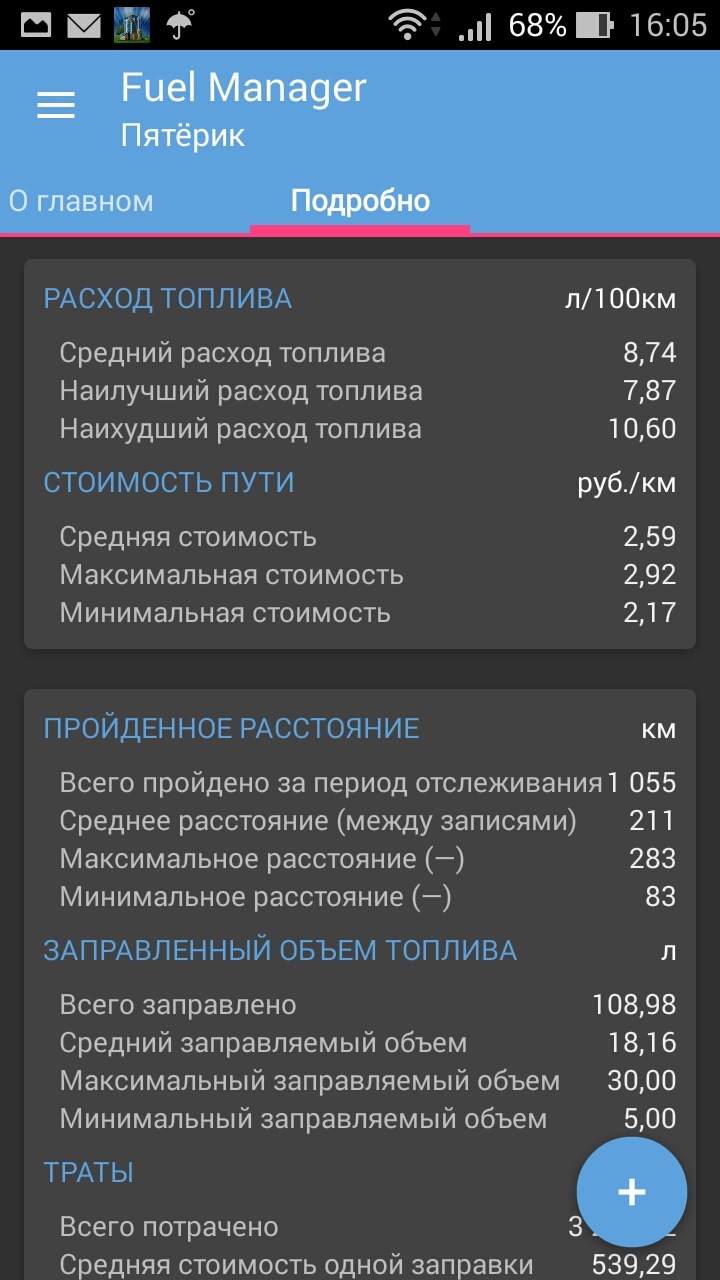Viewport: 720px width, 1280px height.
Task: Open the navigation drawer menu
Action: [55, 103]
